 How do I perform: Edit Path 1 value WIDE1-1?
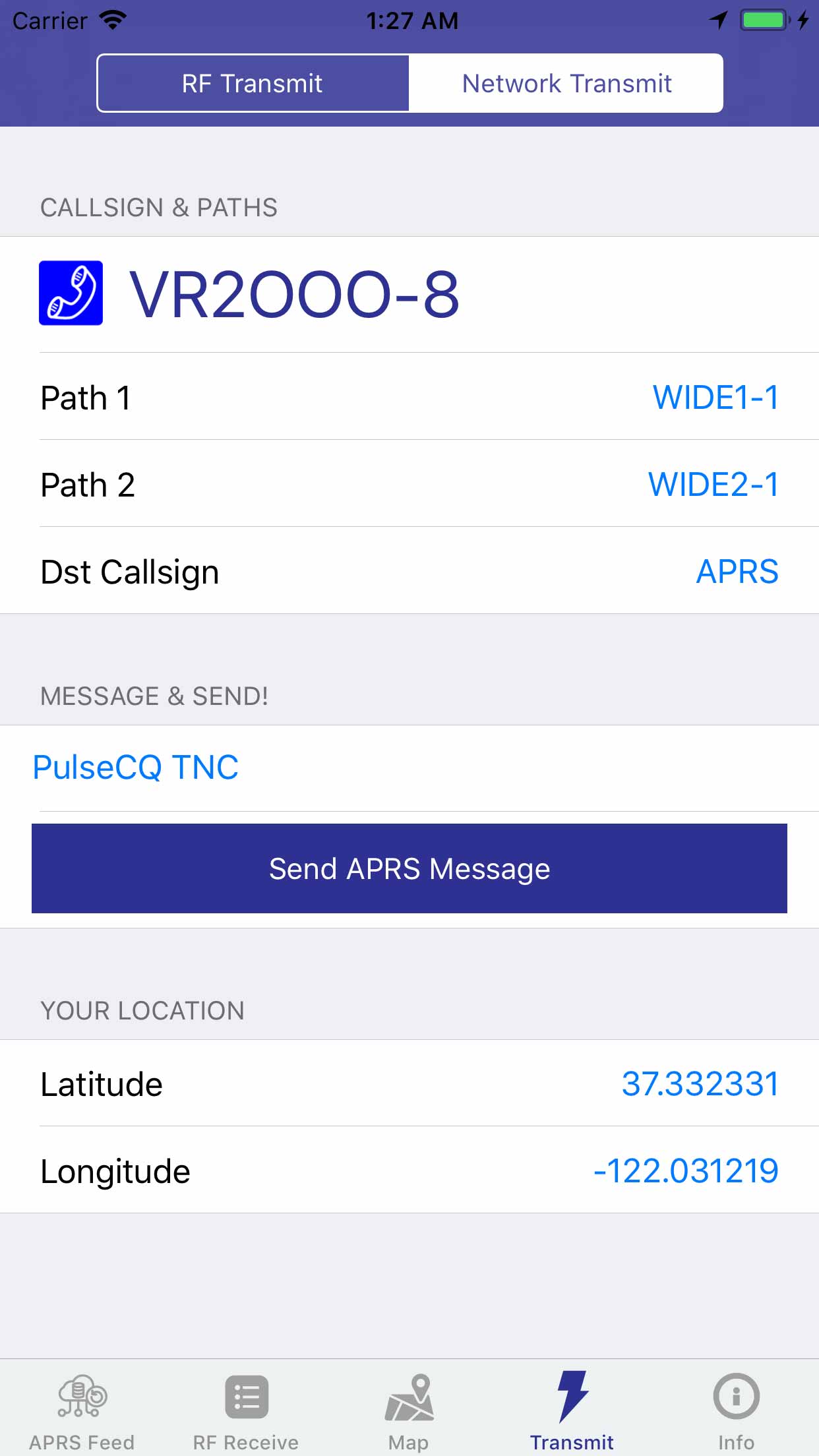click(715, 398)
